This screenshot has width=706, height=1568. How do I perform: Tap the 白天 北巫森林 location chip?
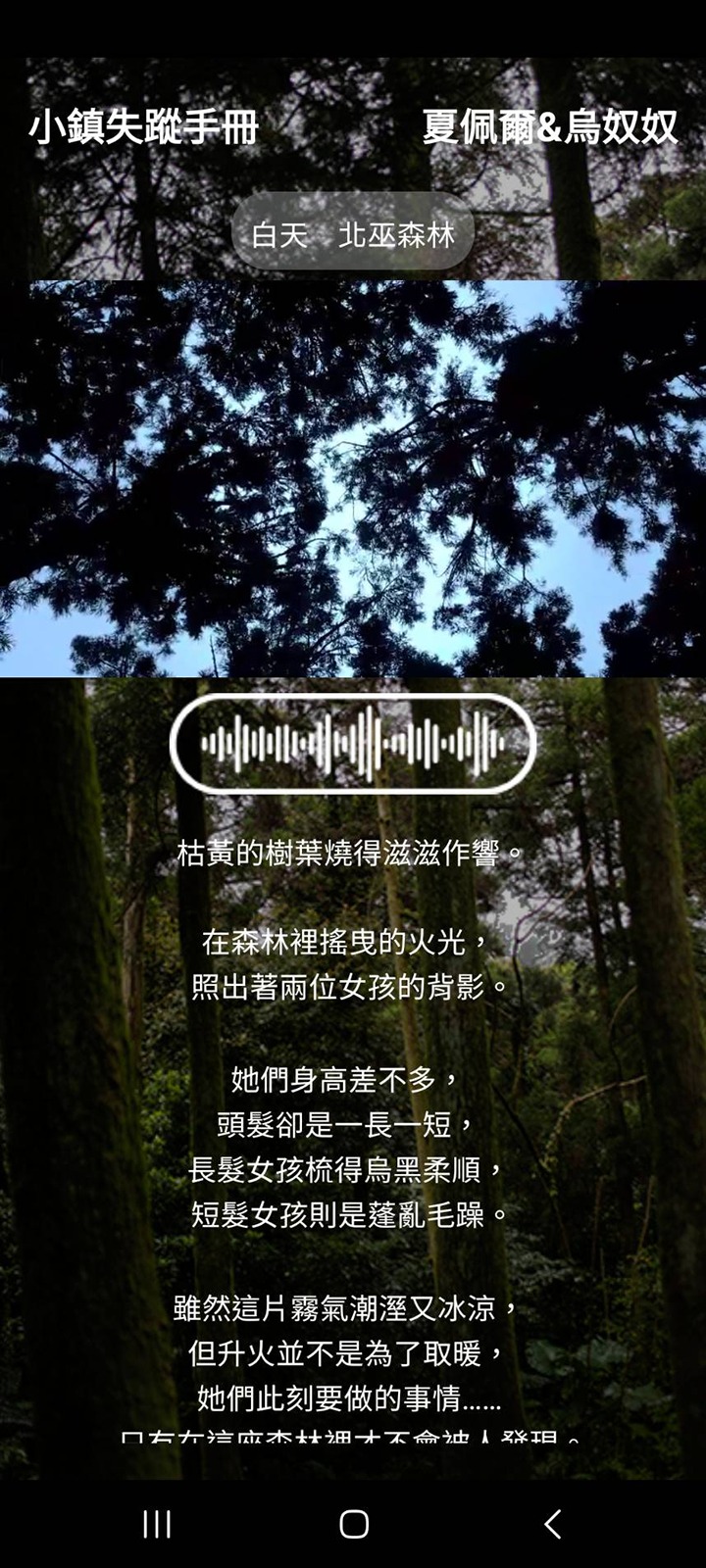(x=353, y=234)
